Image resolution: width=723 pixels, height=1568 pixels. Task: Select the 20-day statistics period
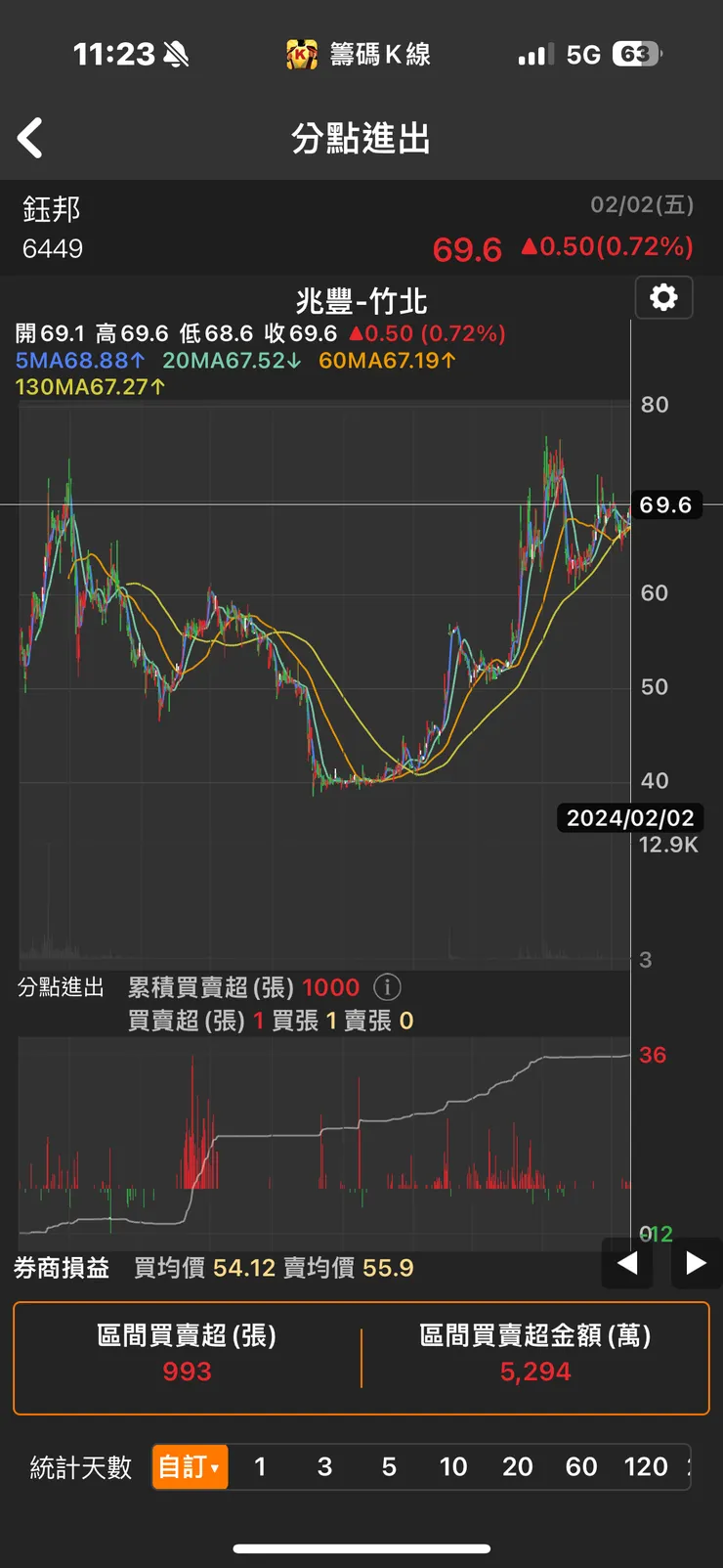[518, 1466]
